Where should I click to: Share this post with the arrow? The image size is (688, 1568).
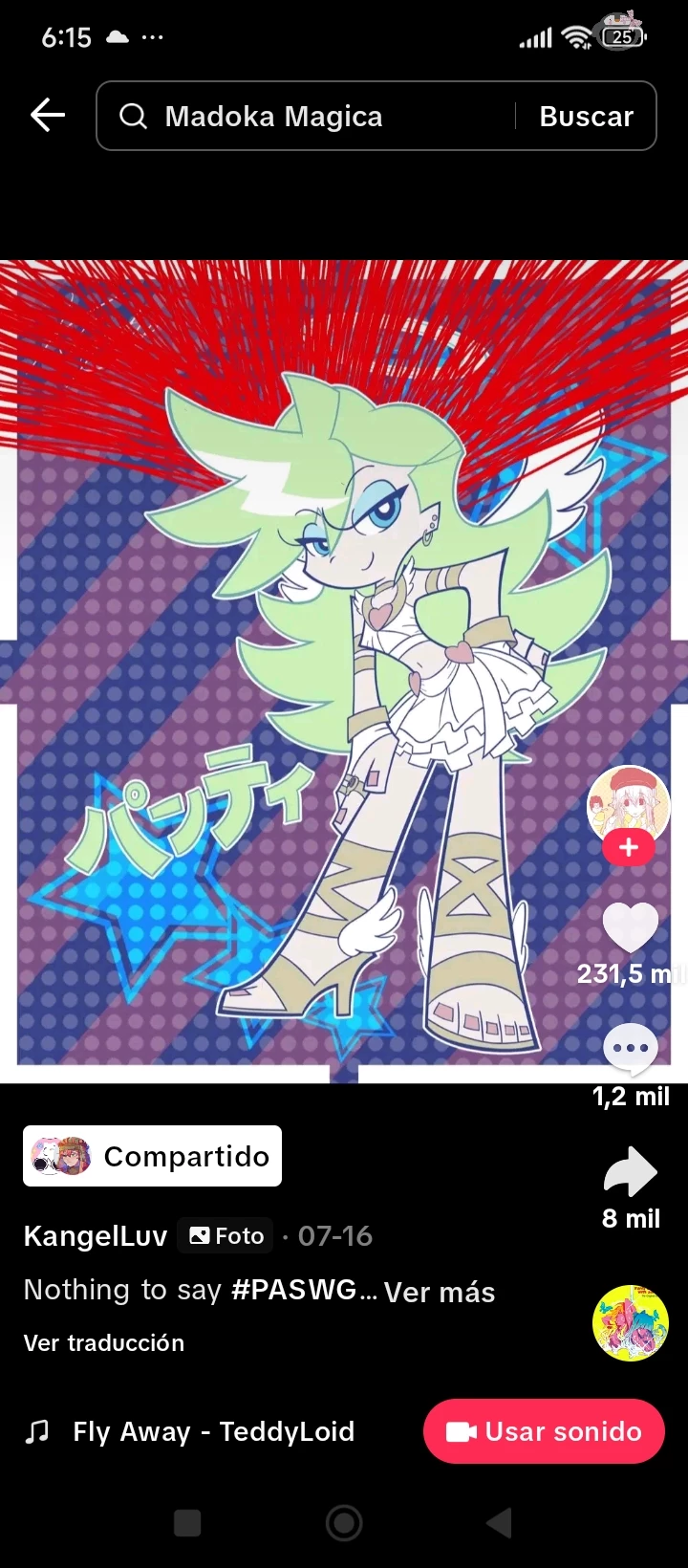tap(630, 1174)
